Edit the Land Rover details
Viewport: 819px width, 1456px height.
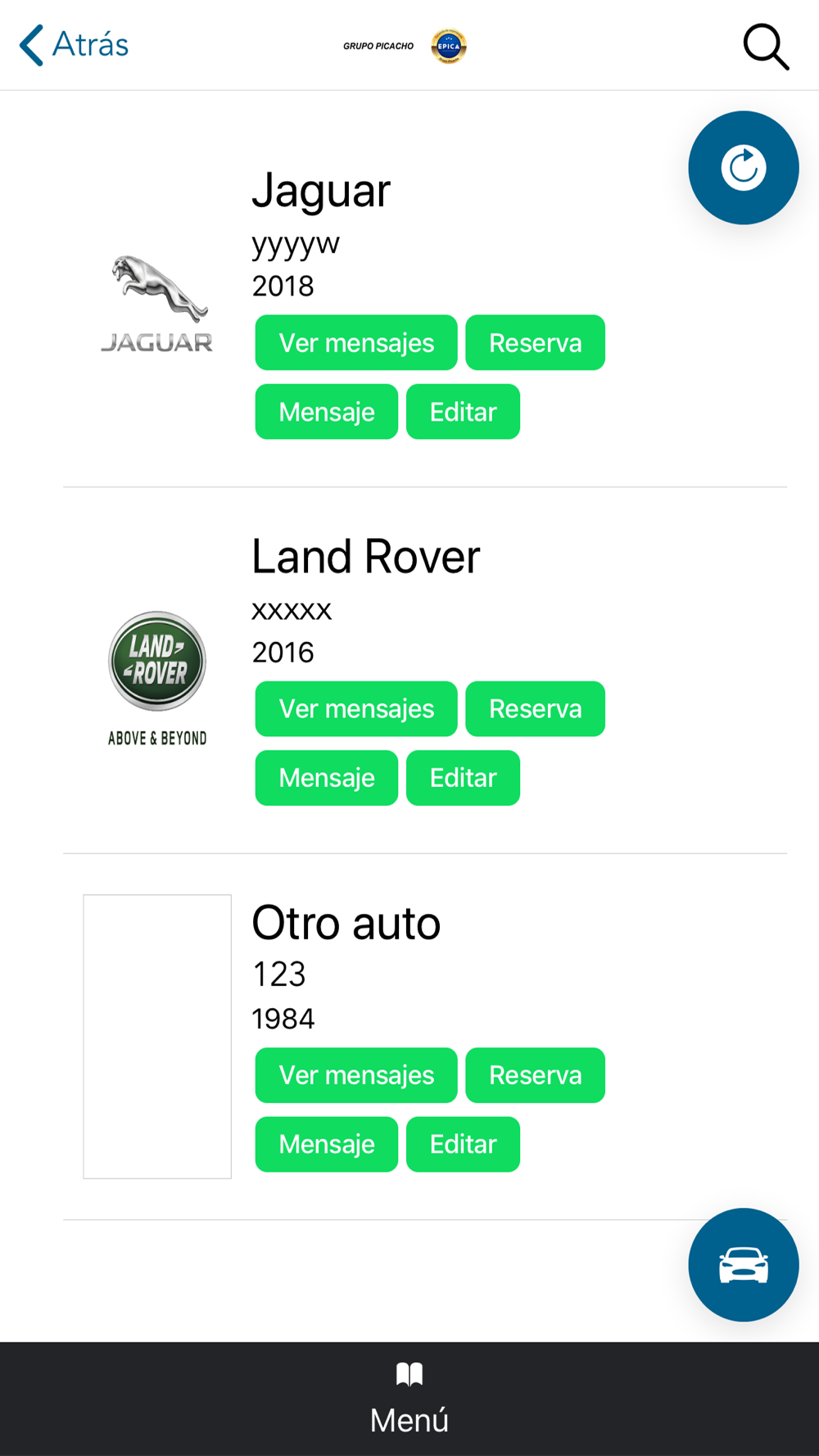[x=463, y=778]
